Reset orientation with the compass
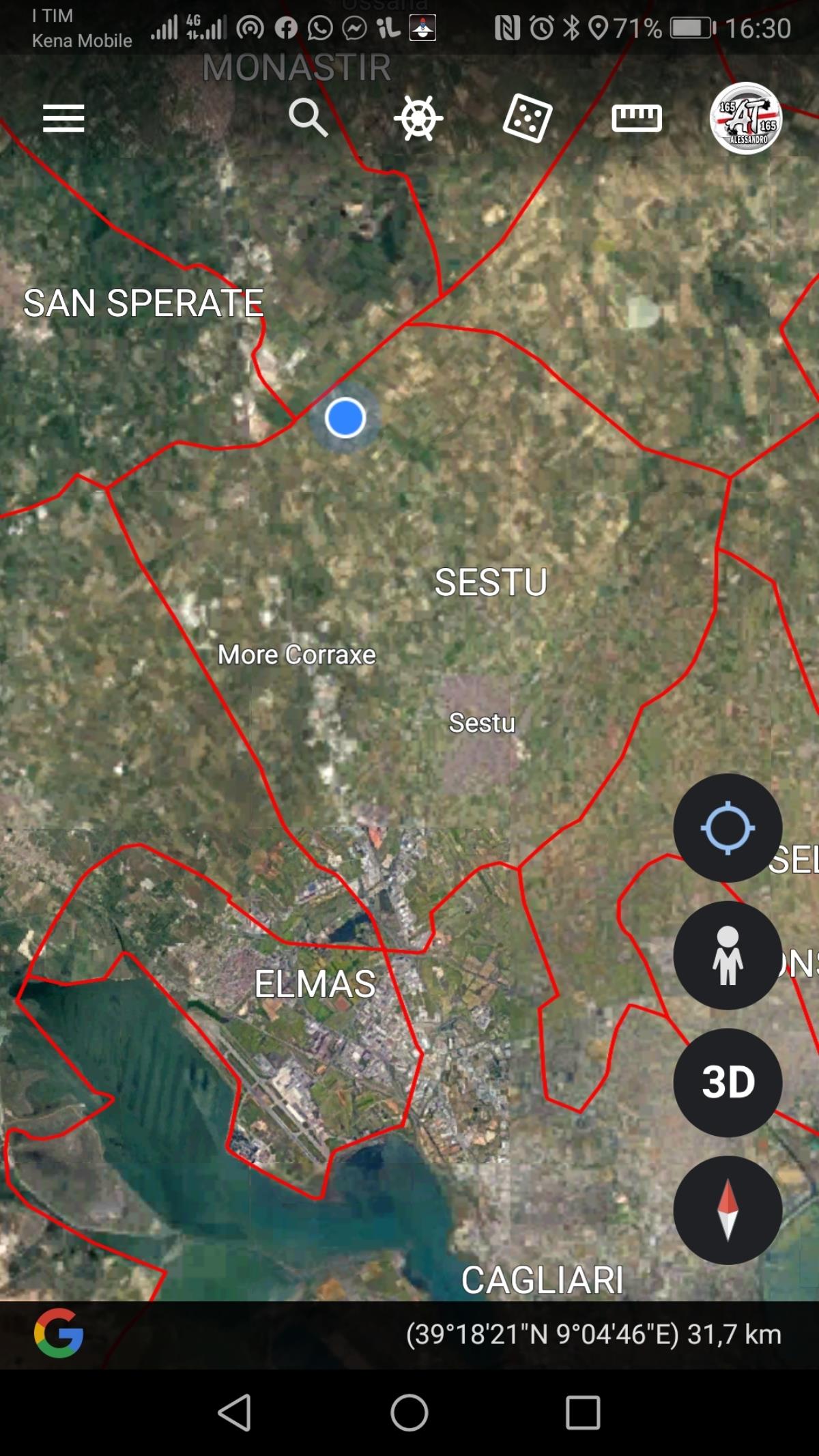This screenshot has height=1456, width=819. click(x=728, y=1210)
